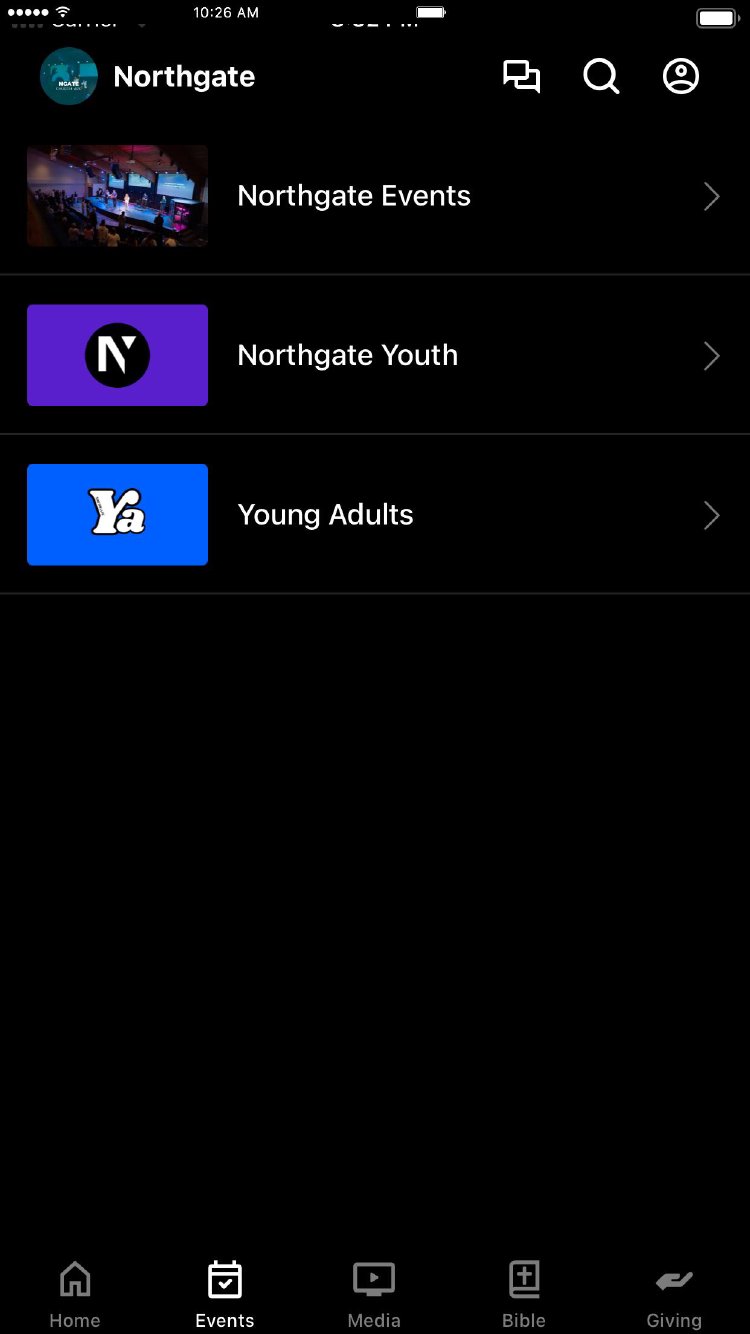Image resolution: width=750 pixels, height=1334 pixels.
Task: Switch to the Home tab
Action: tap(75, 1294)
